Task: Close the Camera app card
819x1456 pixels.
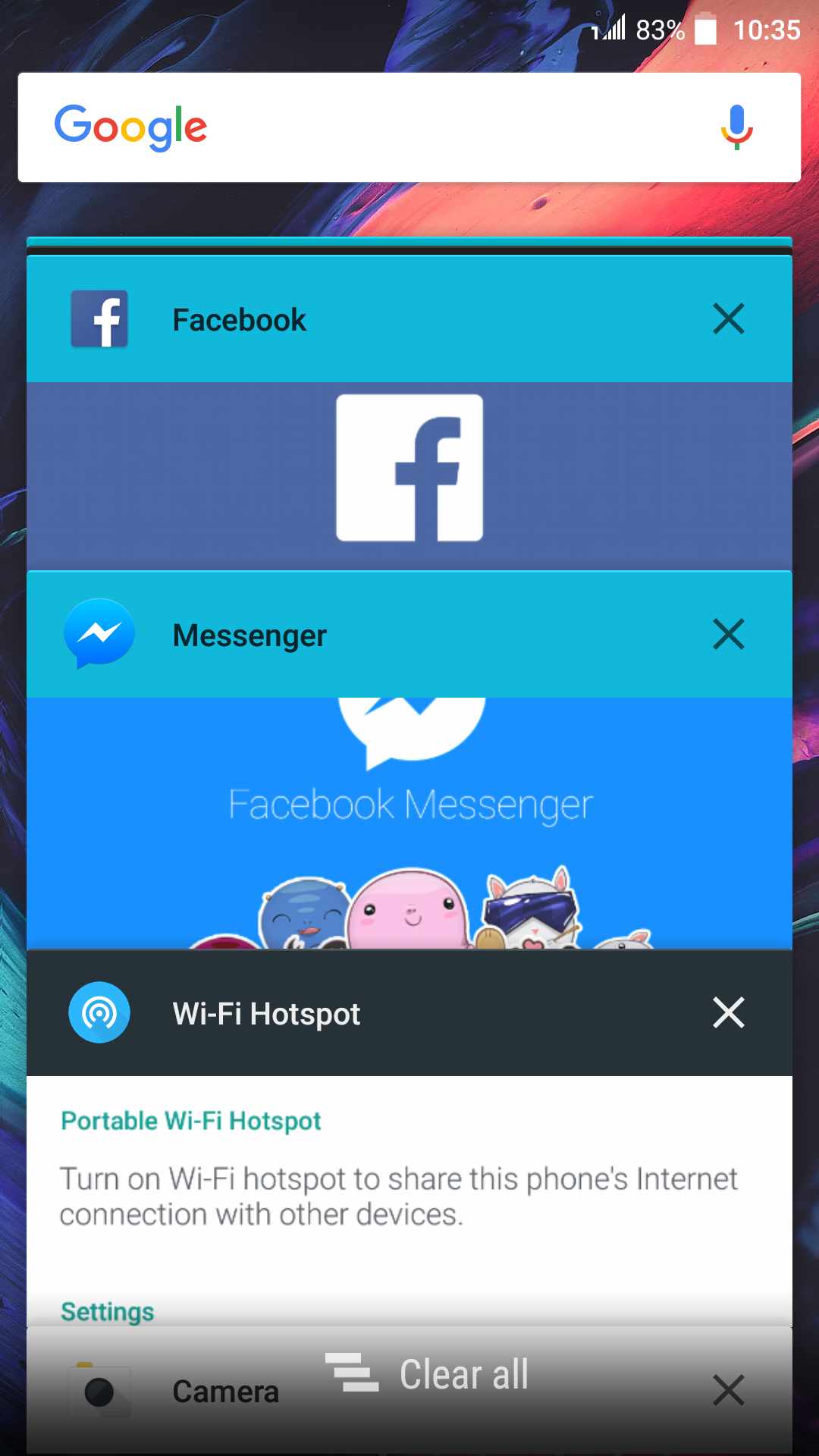Action: [729, 1390]
